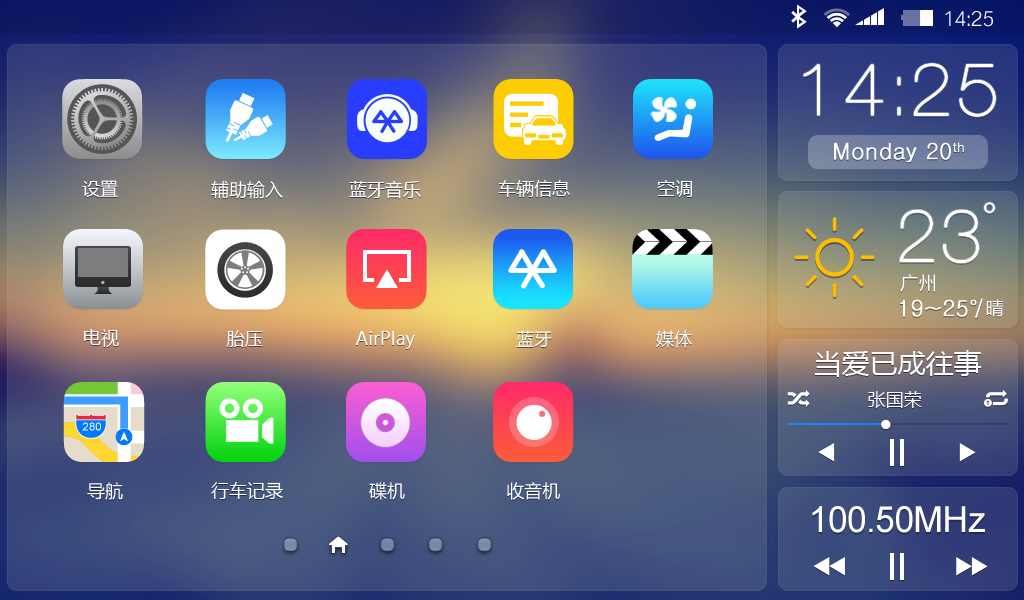This screenshot has width=1024, height=600.
Task: Launch 导航 navigation maps
Action: (102, 422)
